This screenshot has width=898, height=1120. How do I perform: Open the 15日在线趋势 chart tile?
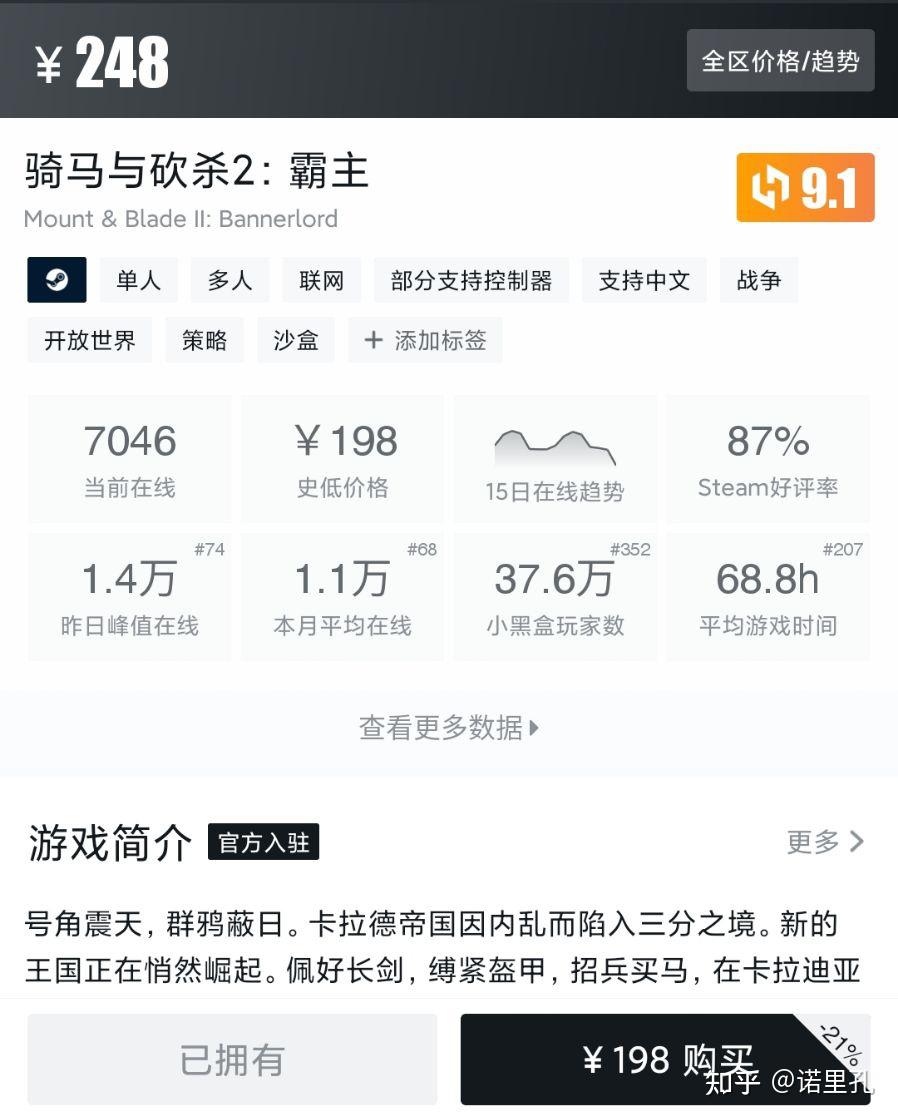(555, 459)
